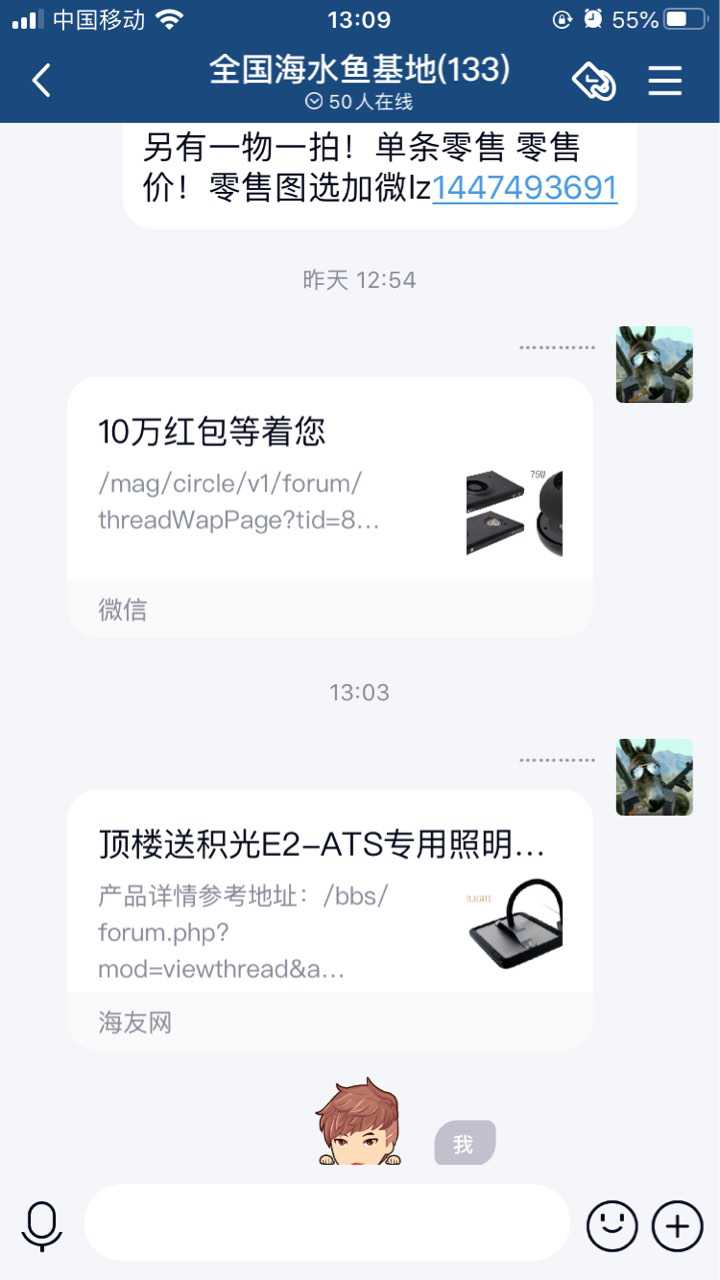Switch to voice input microphone
Viewport: 720px width, 1280px height.
click(42, 1224)
